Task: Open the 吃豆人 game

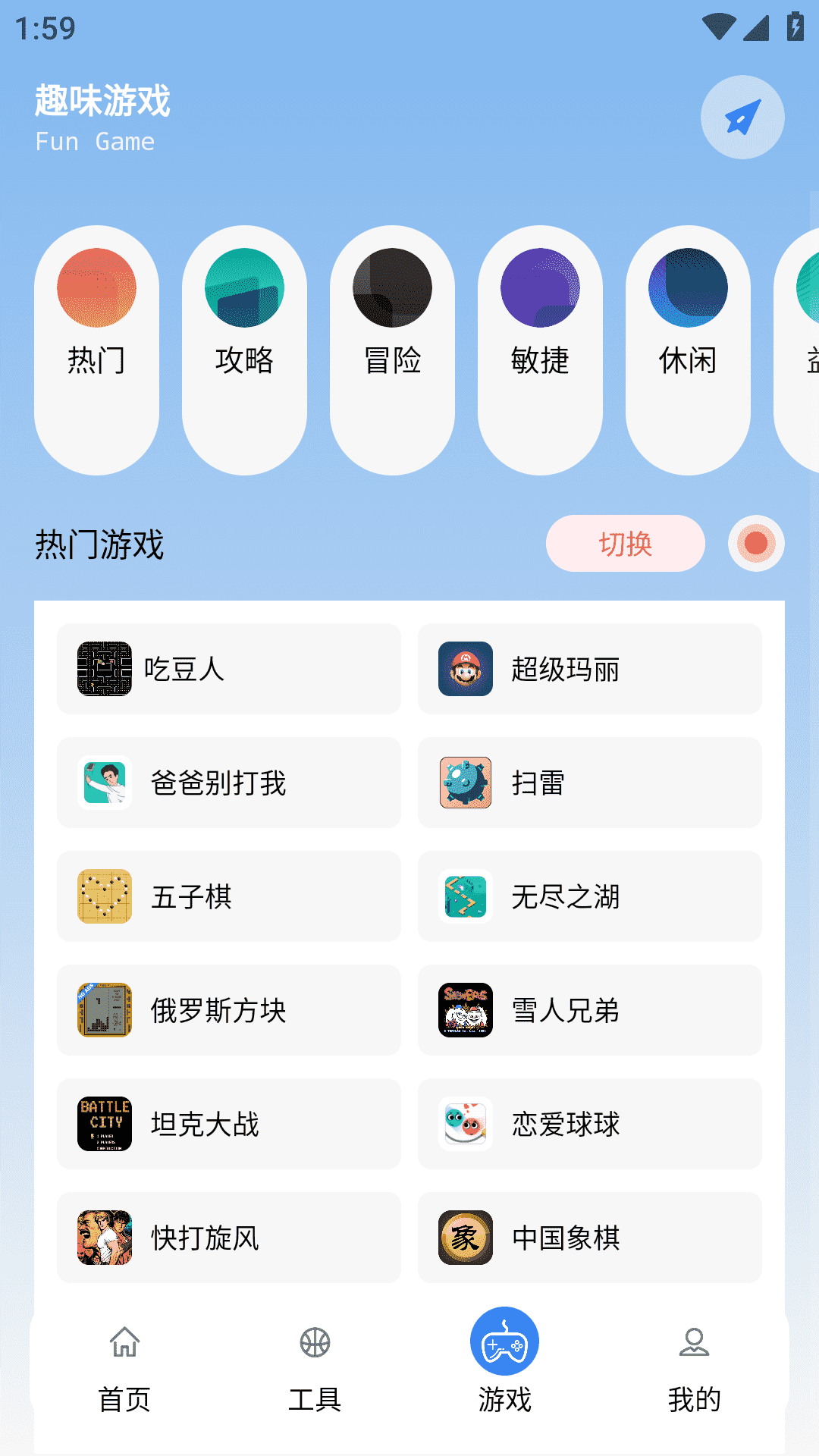Action: [x=228, y=669]
